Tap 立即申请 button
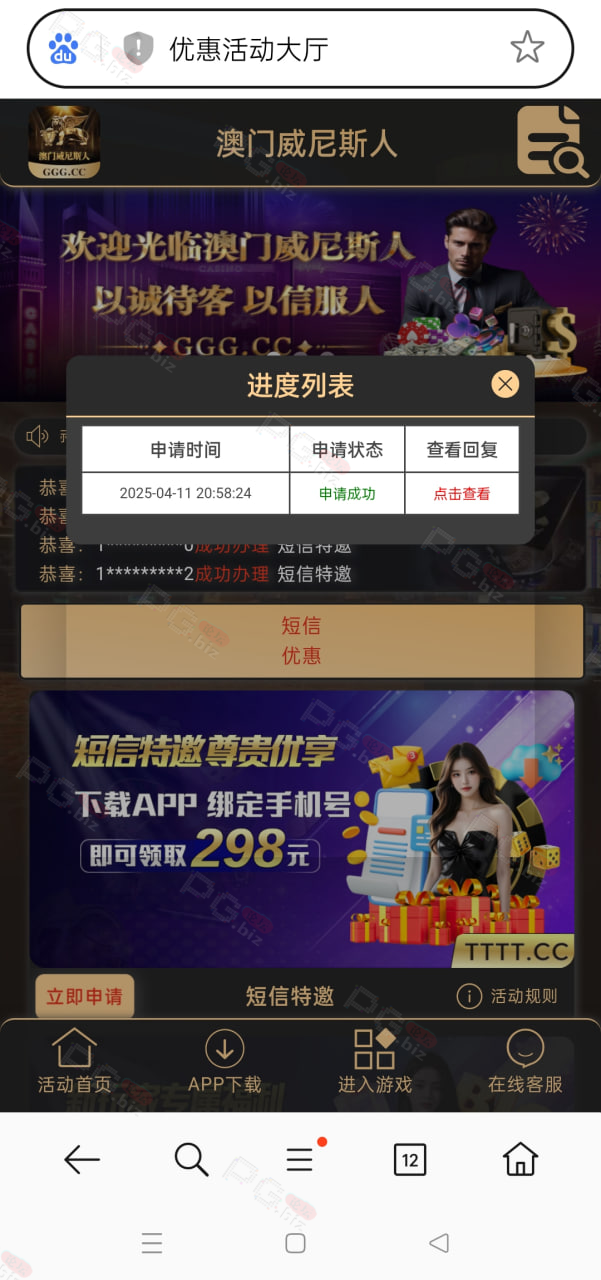The image size is (601, 1280). tap(85, 997)
